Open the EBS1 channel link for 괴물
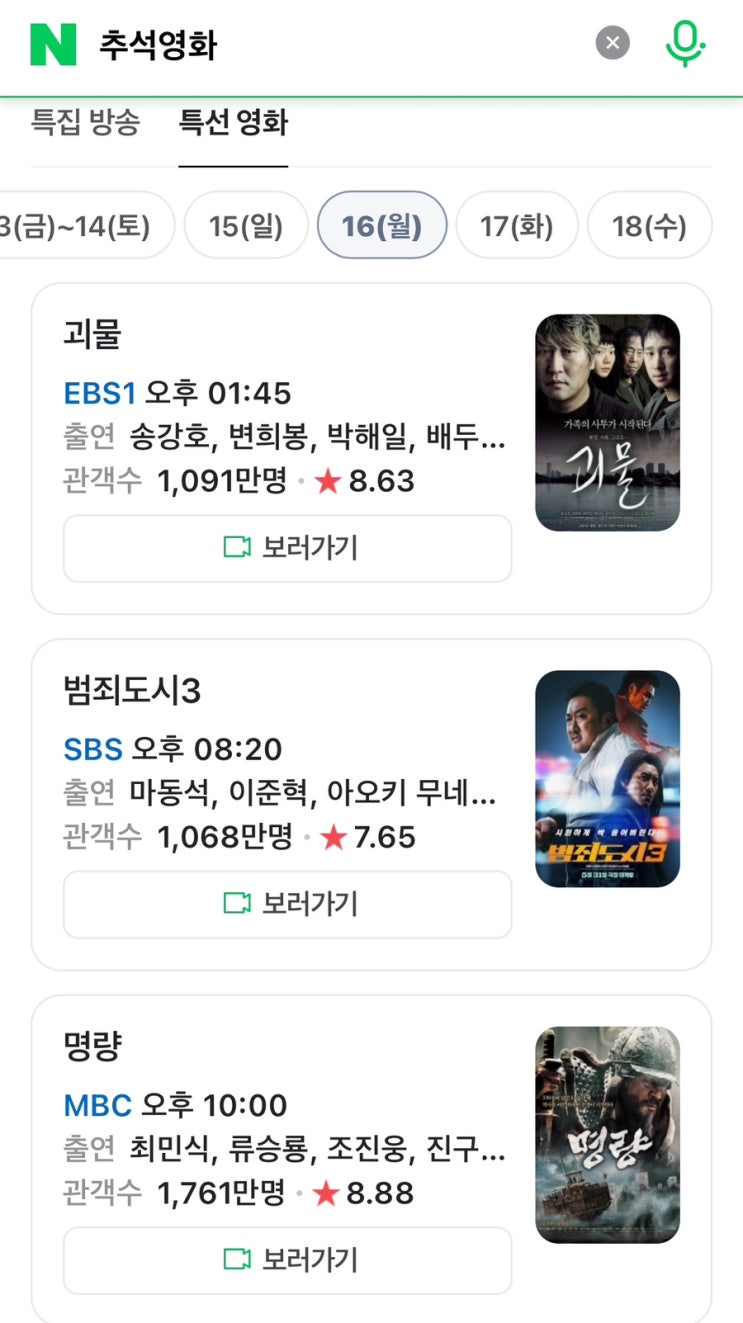743x1323 pixels. click(99, 393)
